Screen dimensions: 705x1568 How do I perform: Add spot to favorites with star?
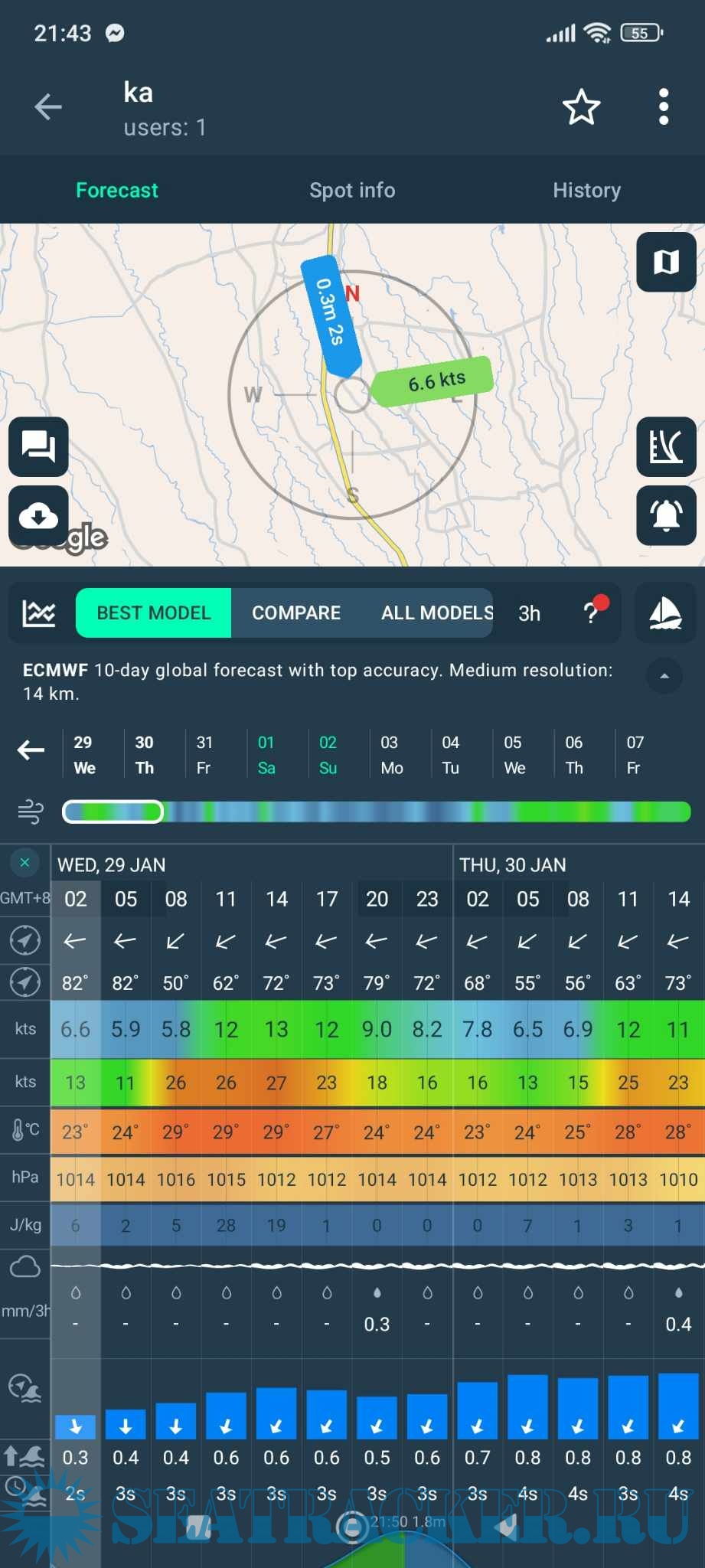581,107
